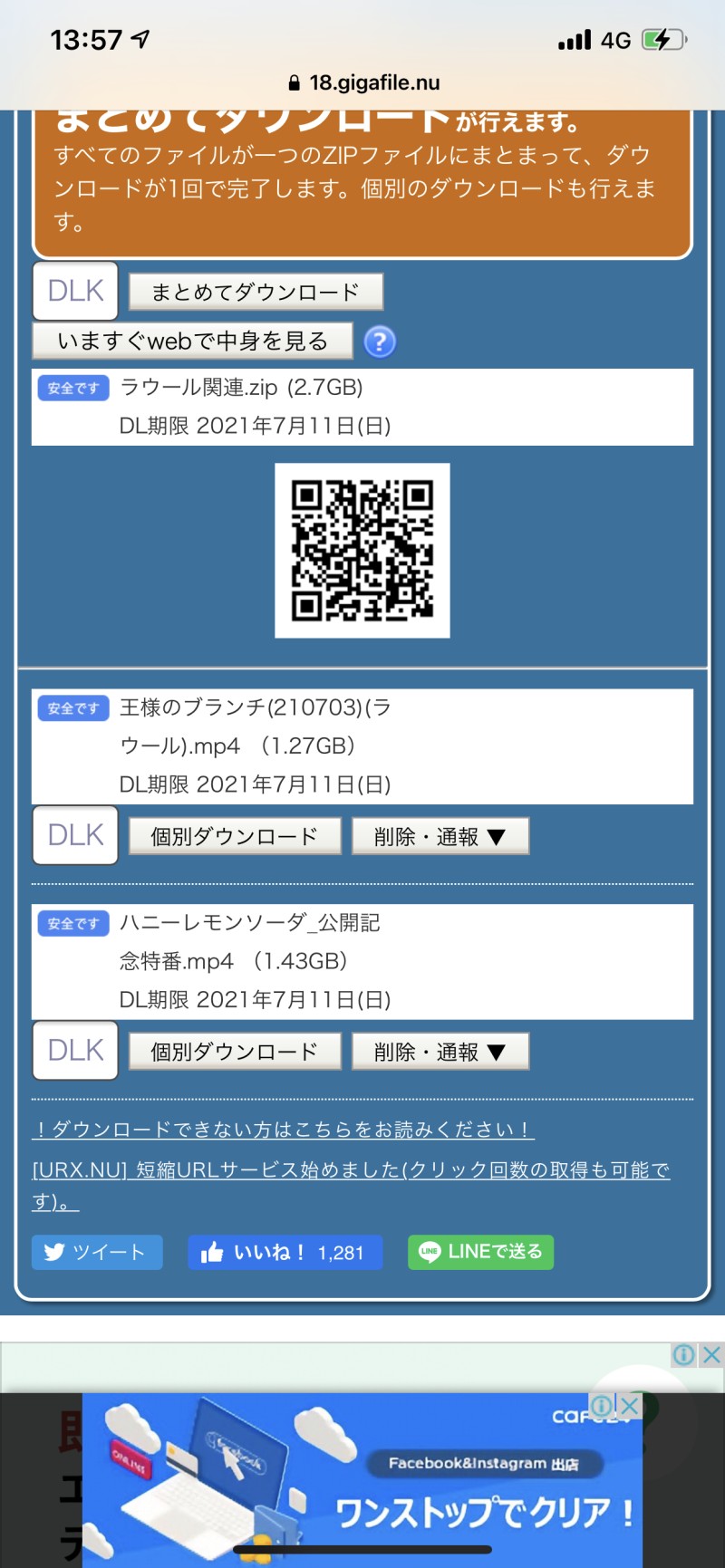Open いますぐwebで中身を見る preview
The image size is (725, 1568).
[x=192, y=341]
